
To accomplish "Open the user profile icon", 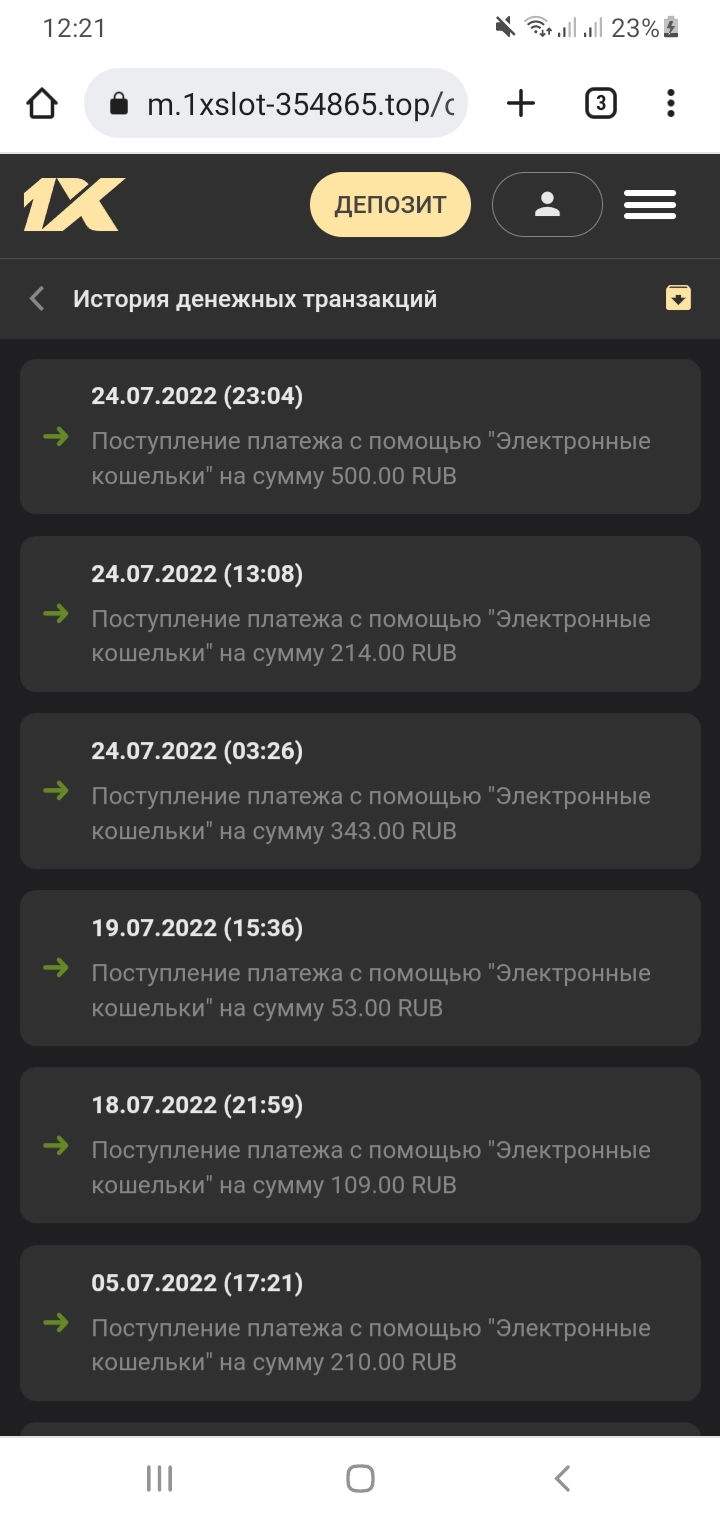I will point(547,205).
